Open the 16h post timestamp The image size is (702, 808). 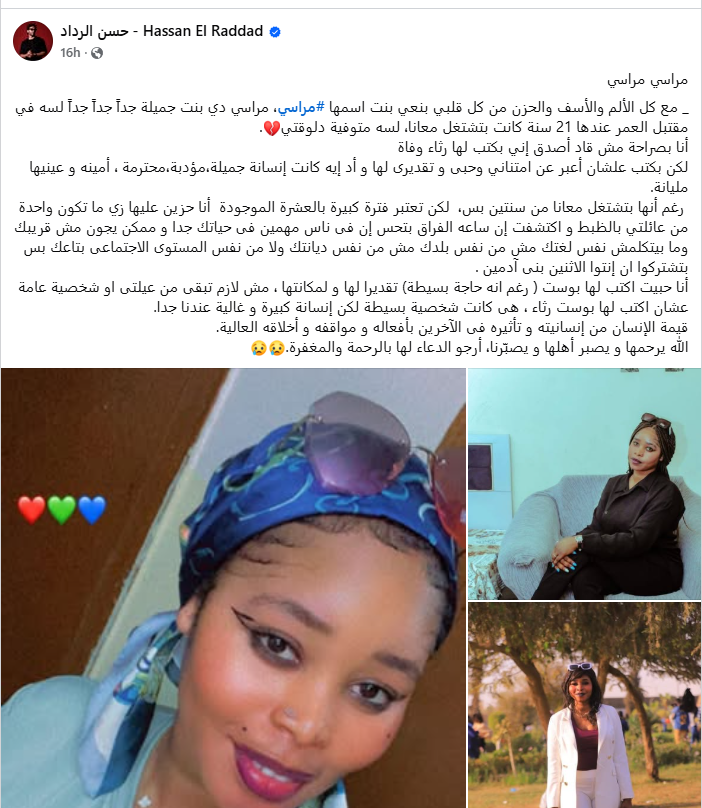69,52
